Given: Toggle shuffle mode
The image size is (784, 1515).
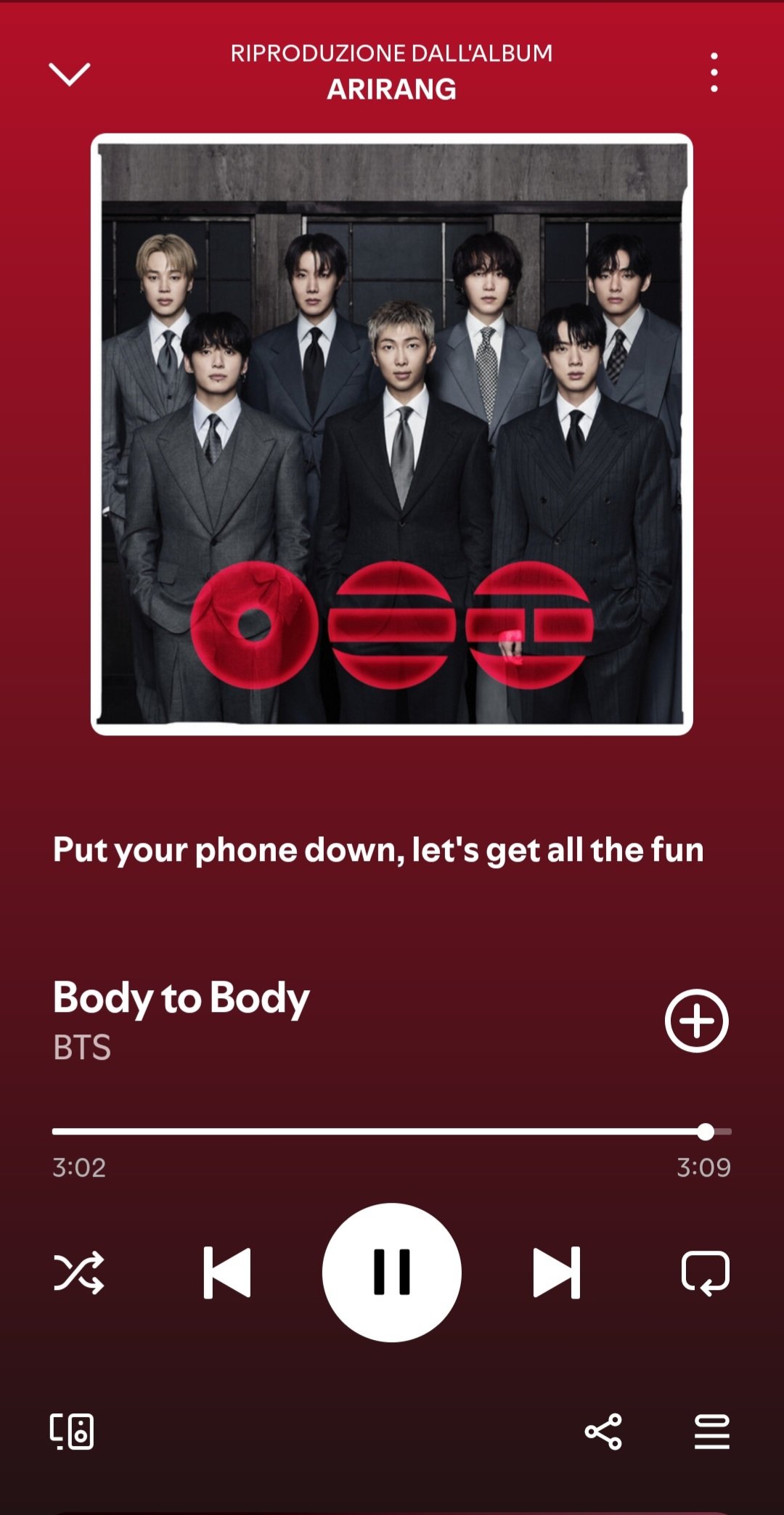Looking at the screenshot, I should point(79,1272).
